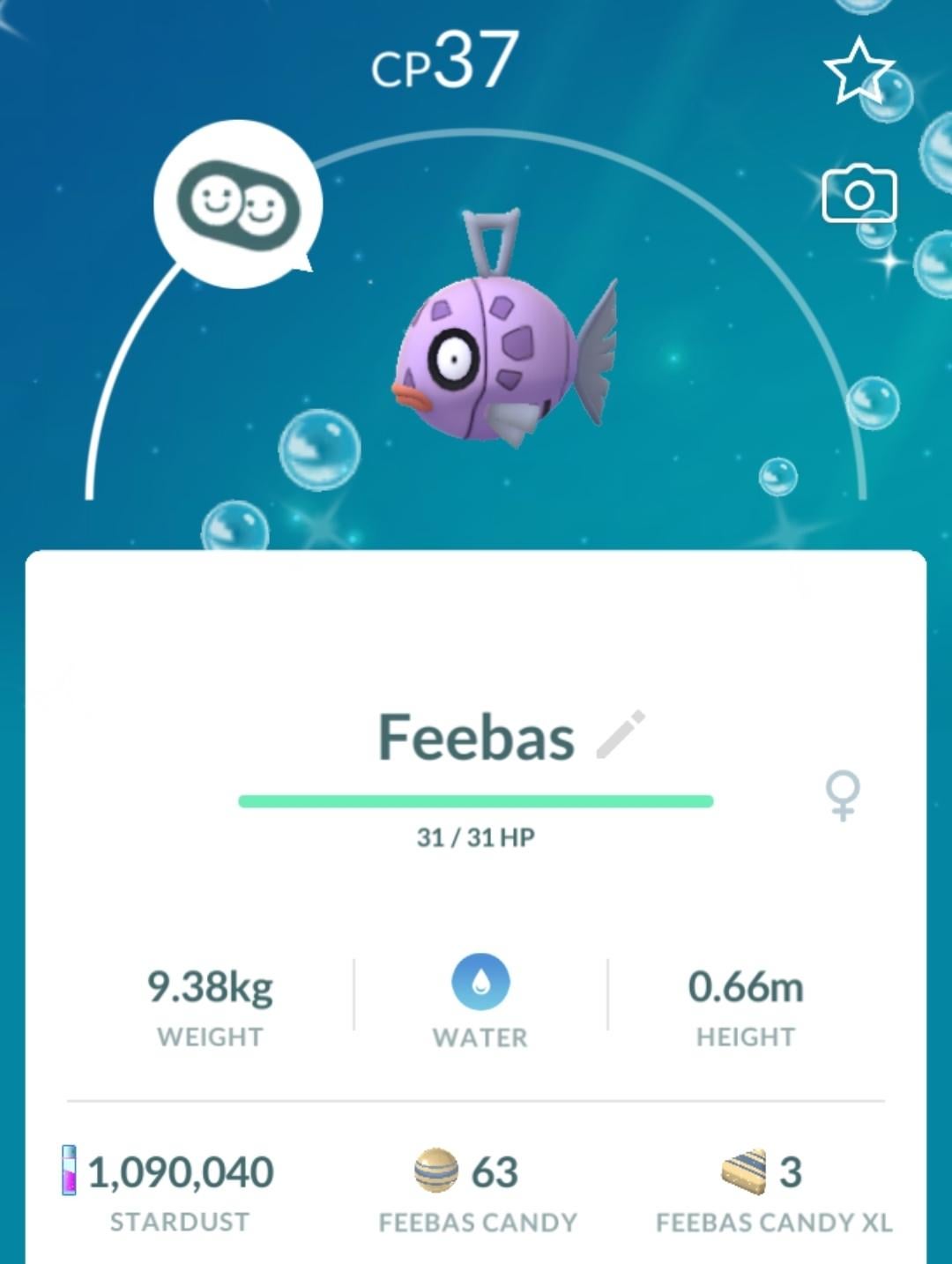This screenshot has height=1264, width=952.
Task: Mark Feebas as favorite with the star
Action: 858,71
